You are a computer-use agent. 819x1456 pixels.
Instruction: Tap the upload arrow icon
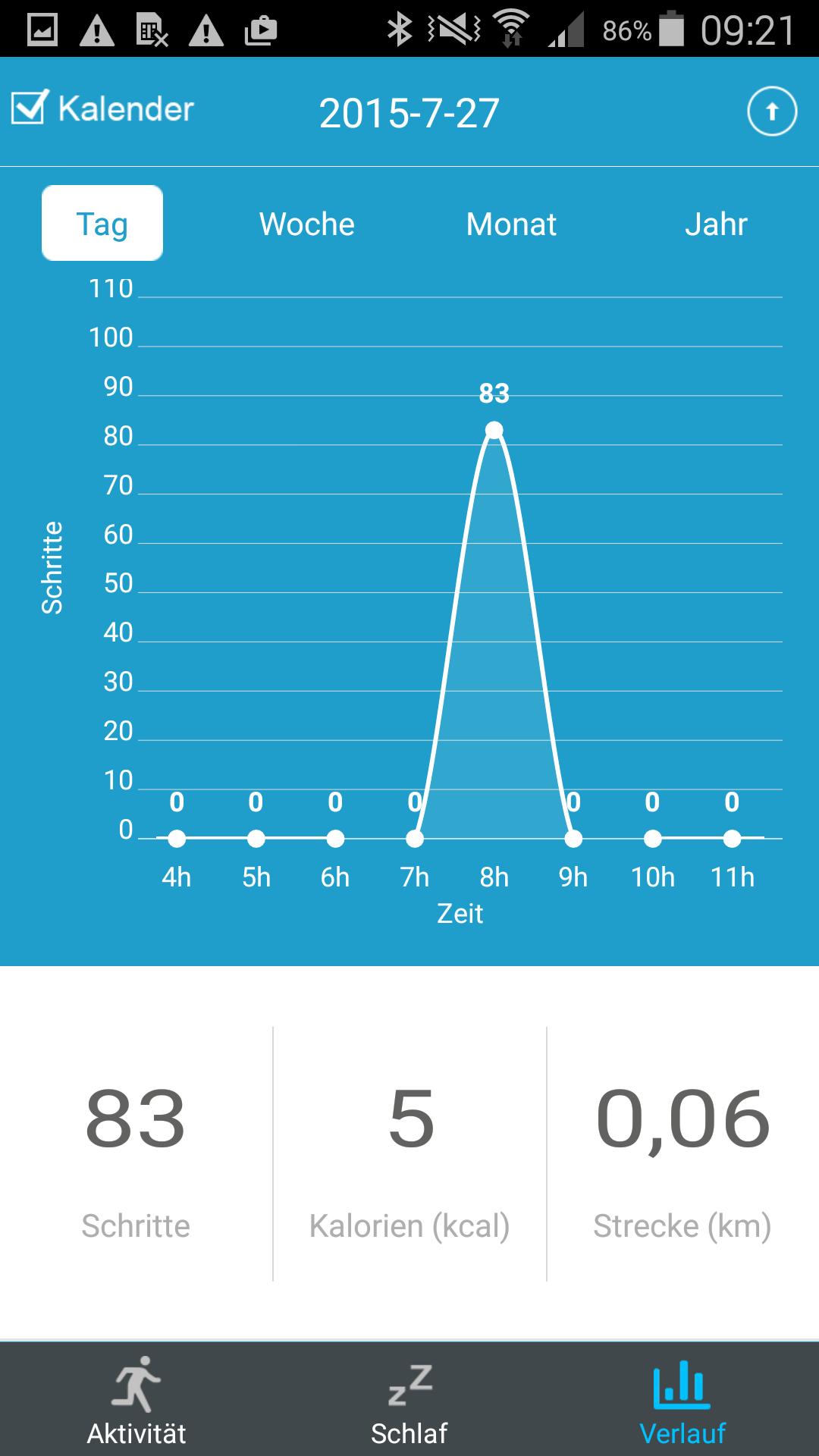click(771, 112)
